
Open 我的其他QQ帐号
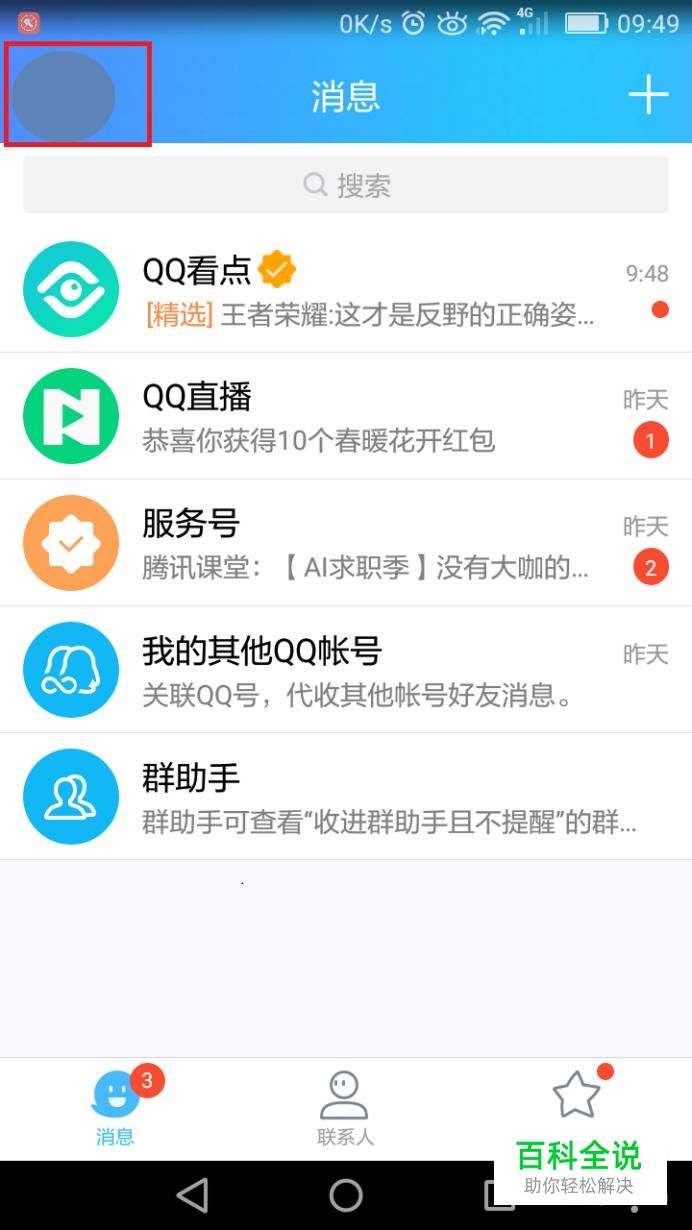pyautogui.click(x=346, y=669)
